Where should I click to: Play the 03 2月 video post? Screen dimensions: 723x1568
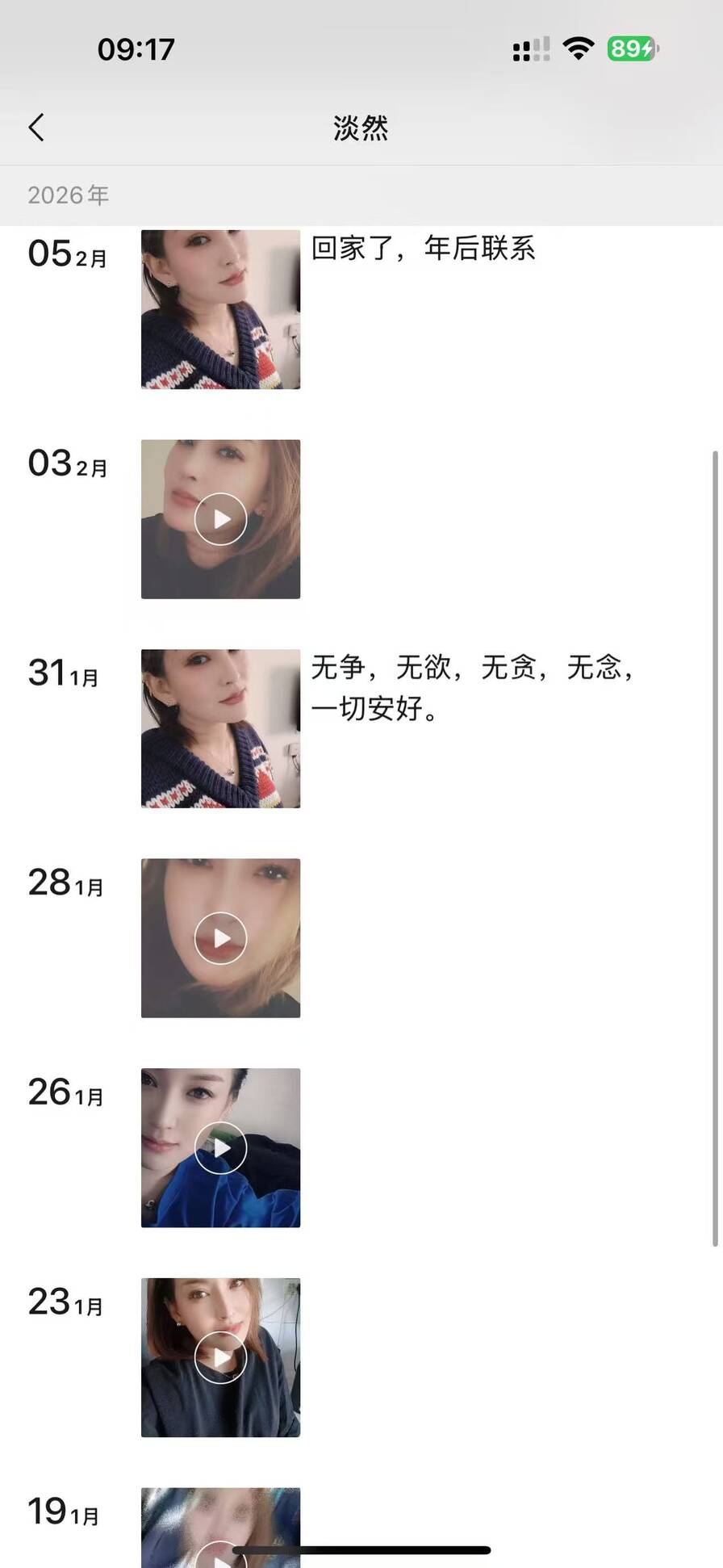220,519
